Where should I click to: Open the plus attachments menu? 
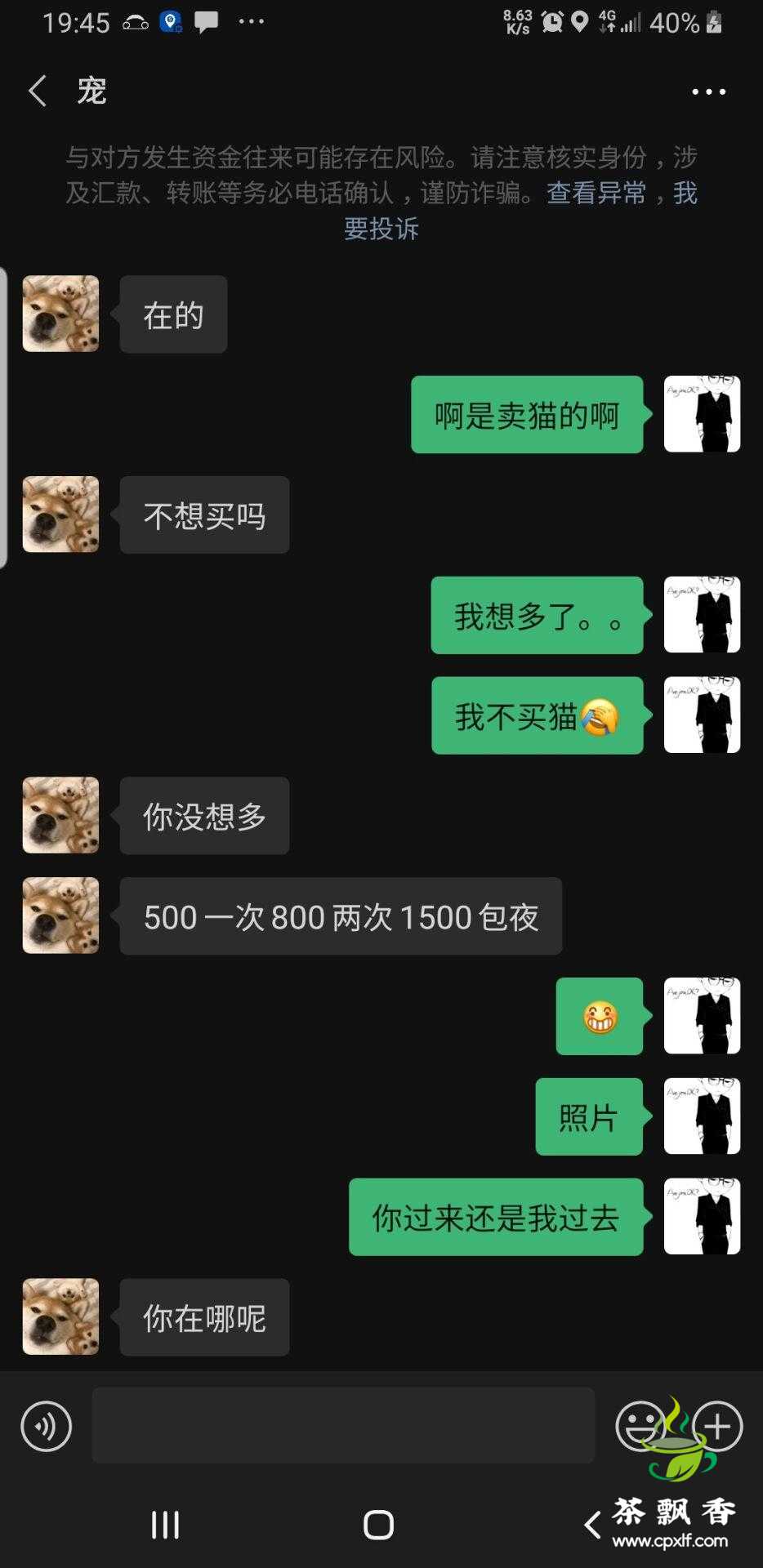(717, 1426)
